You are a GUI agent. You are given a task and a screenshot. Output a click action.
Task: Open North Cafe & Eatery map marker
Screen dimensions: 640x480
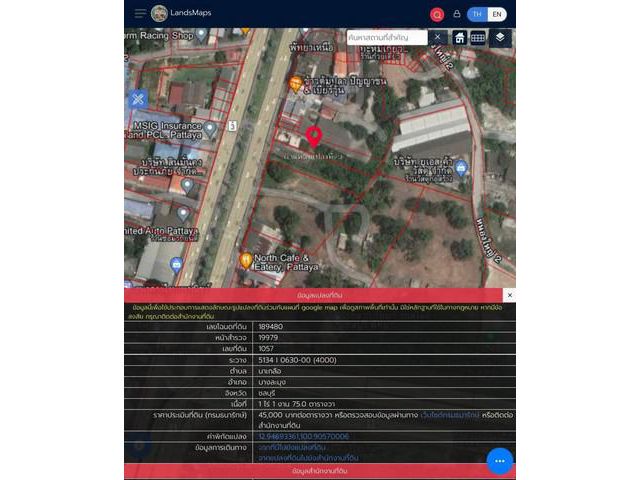245,260
